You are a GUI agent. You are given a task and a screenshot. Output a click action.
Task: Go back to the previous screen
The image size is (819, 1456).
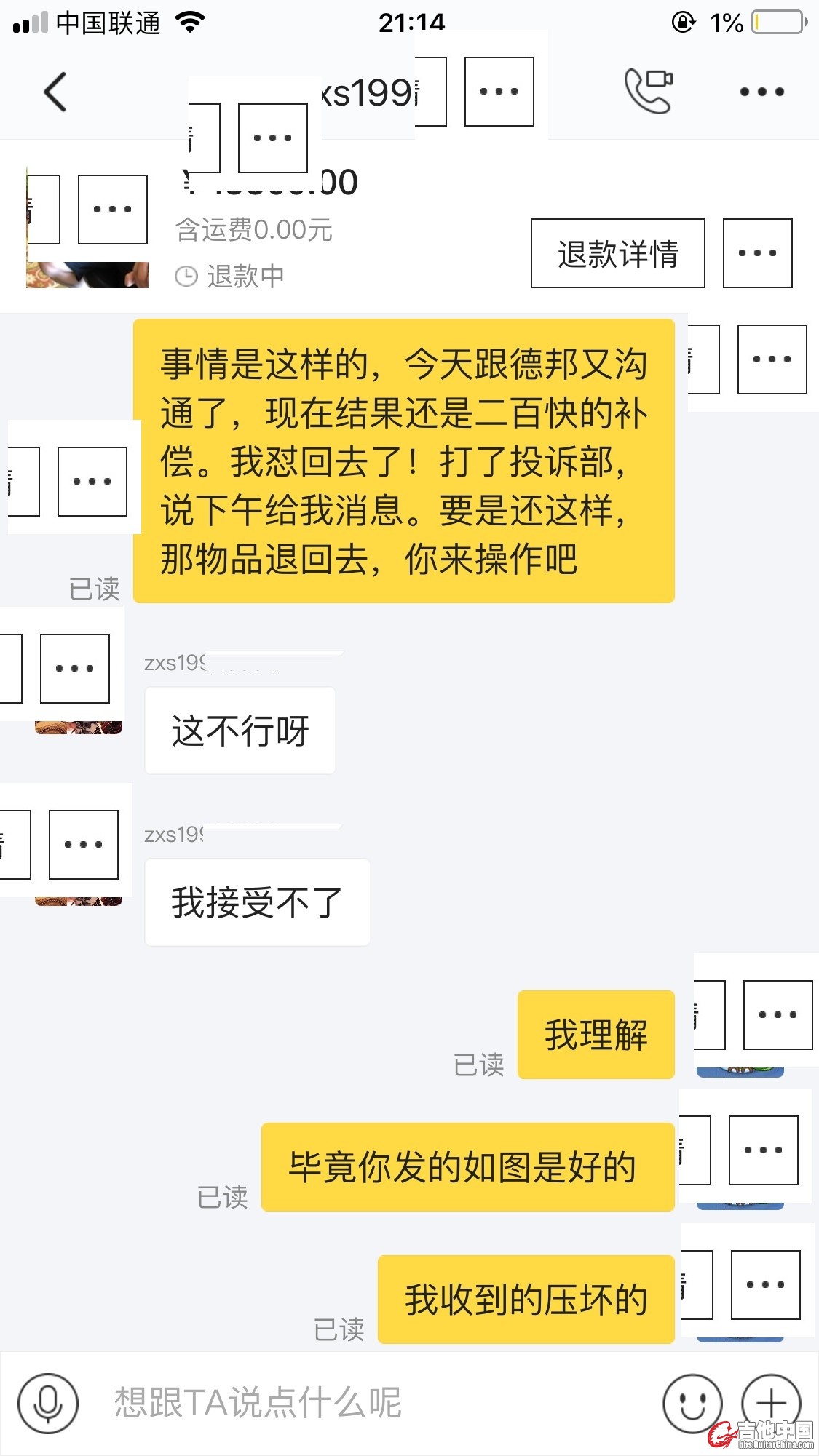click(55, 92)
